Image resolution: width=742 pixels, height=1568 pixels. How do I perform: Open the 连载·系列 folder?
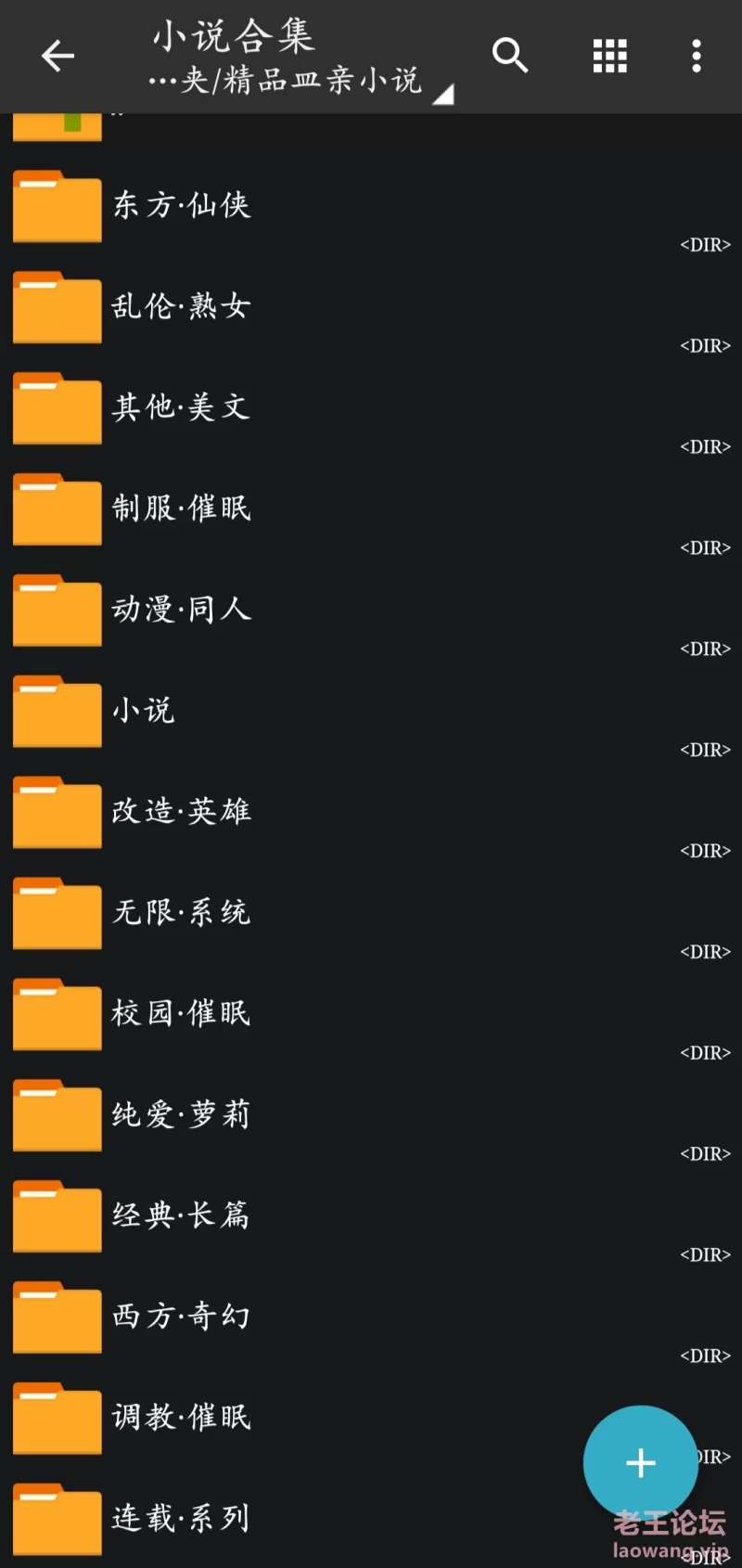(x=182, y=1520)
